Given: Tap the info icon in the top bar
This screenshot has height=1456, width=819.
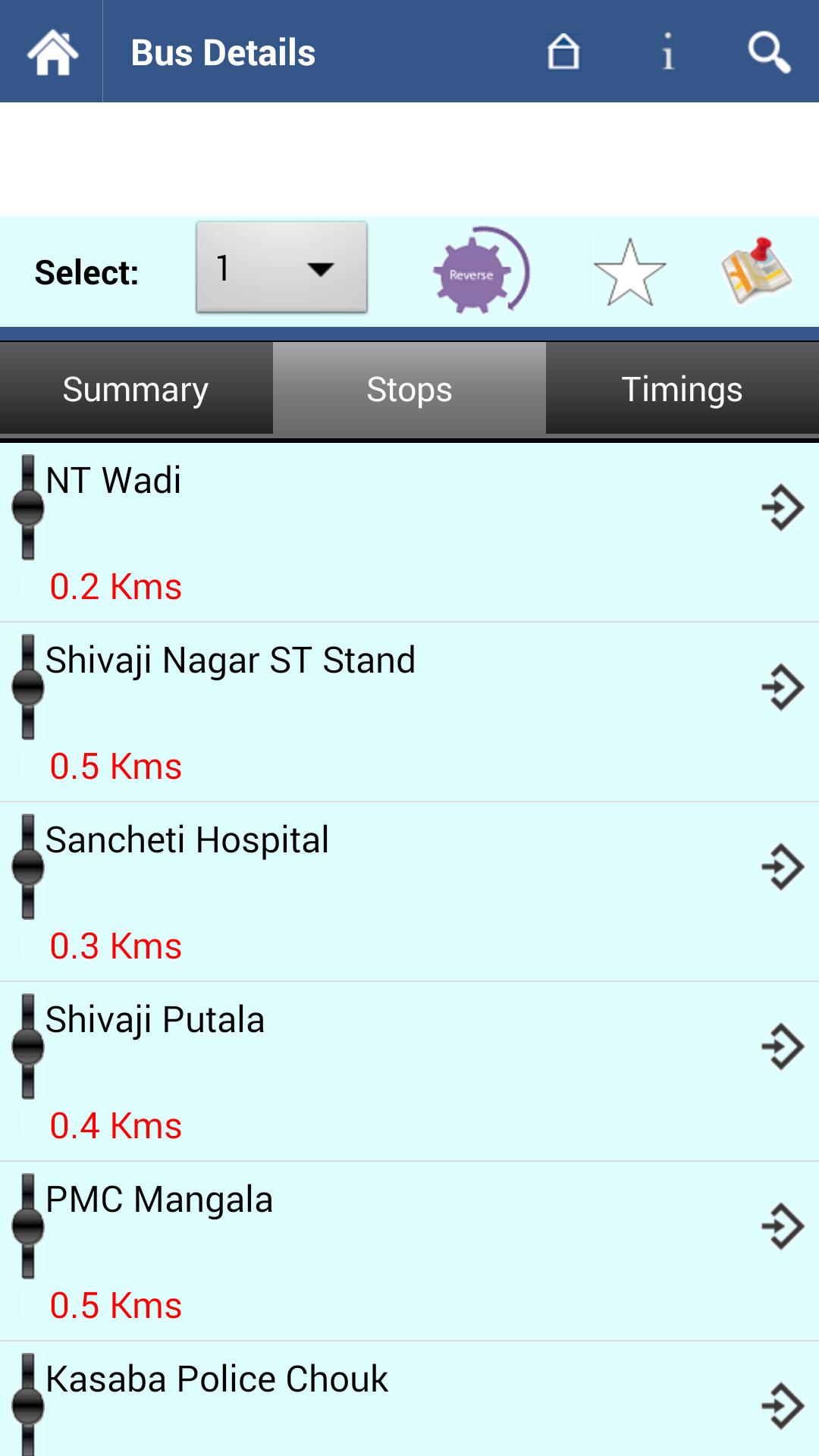Looking at the screenshot, I should (667, 52).
